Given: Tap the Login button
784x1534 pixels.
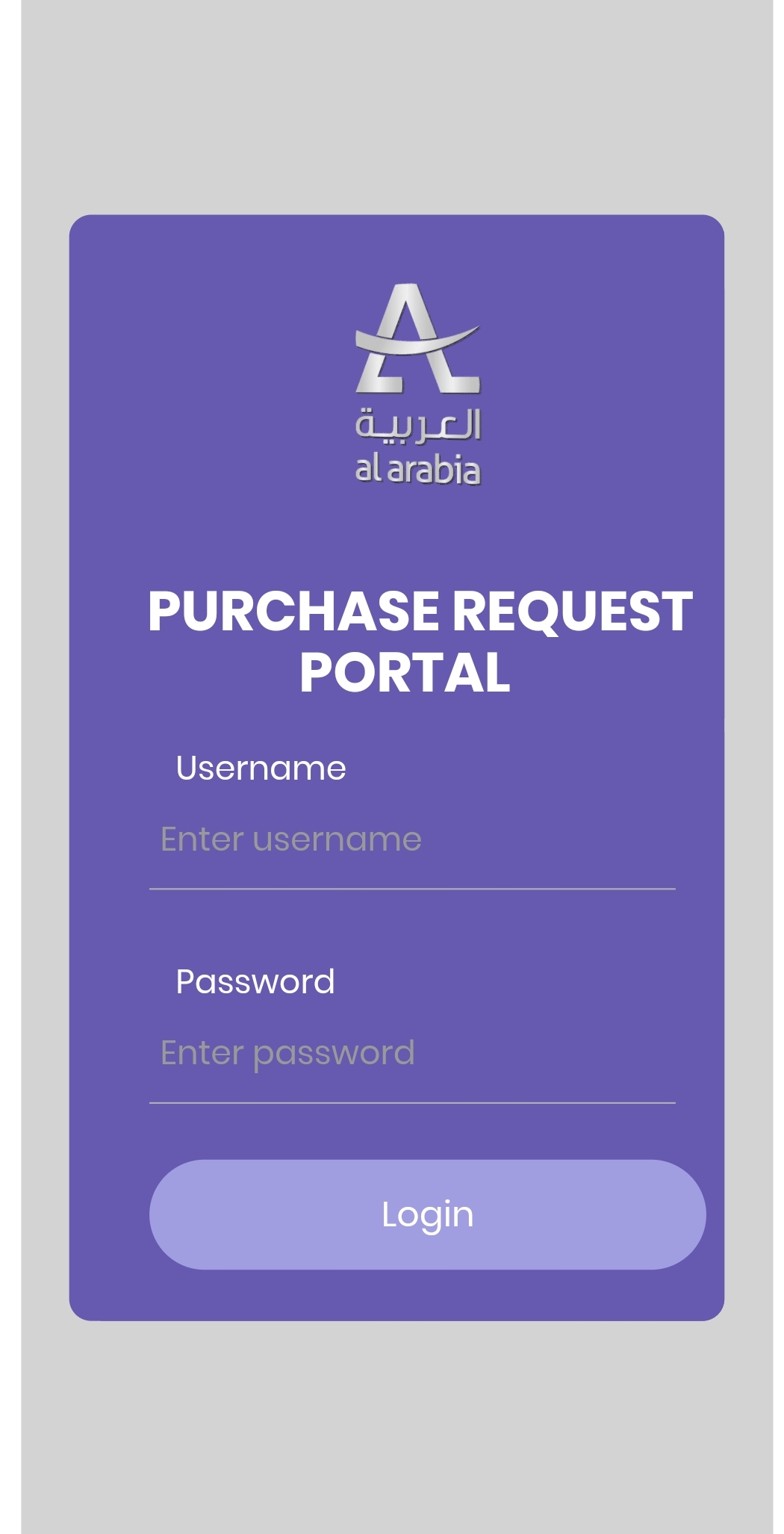Looking at the screenshot, I should coord(427,1215).
